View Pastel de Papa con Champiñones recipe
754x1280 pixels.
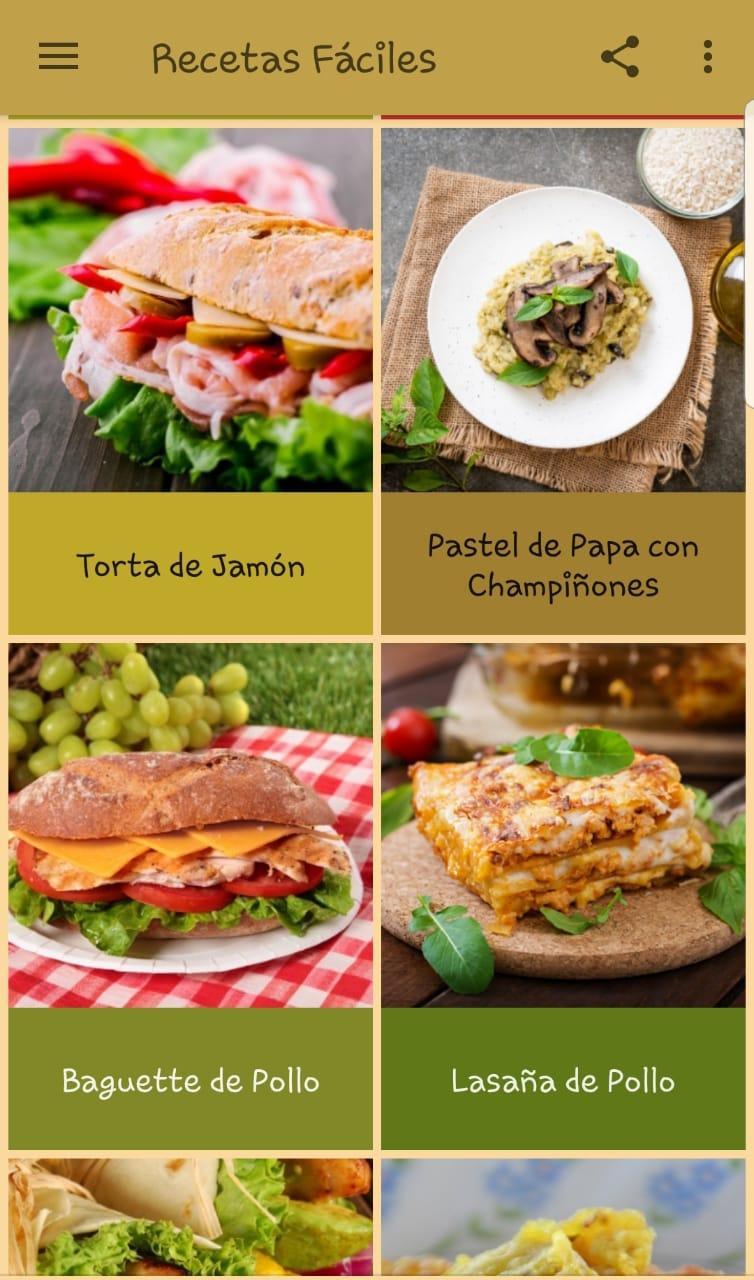563,381
